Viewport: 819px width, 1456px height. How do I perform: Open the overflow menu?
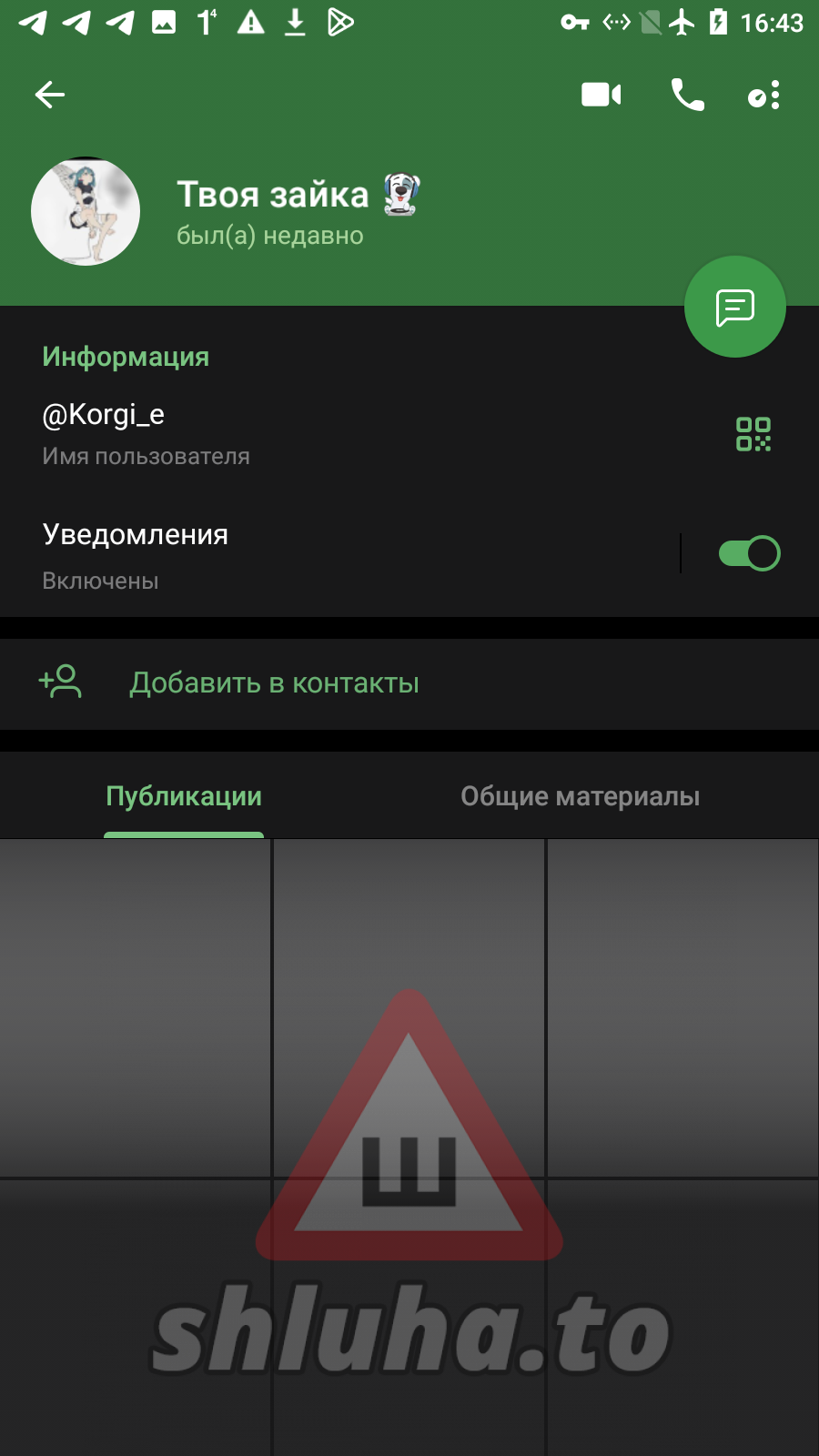point(764,95)
